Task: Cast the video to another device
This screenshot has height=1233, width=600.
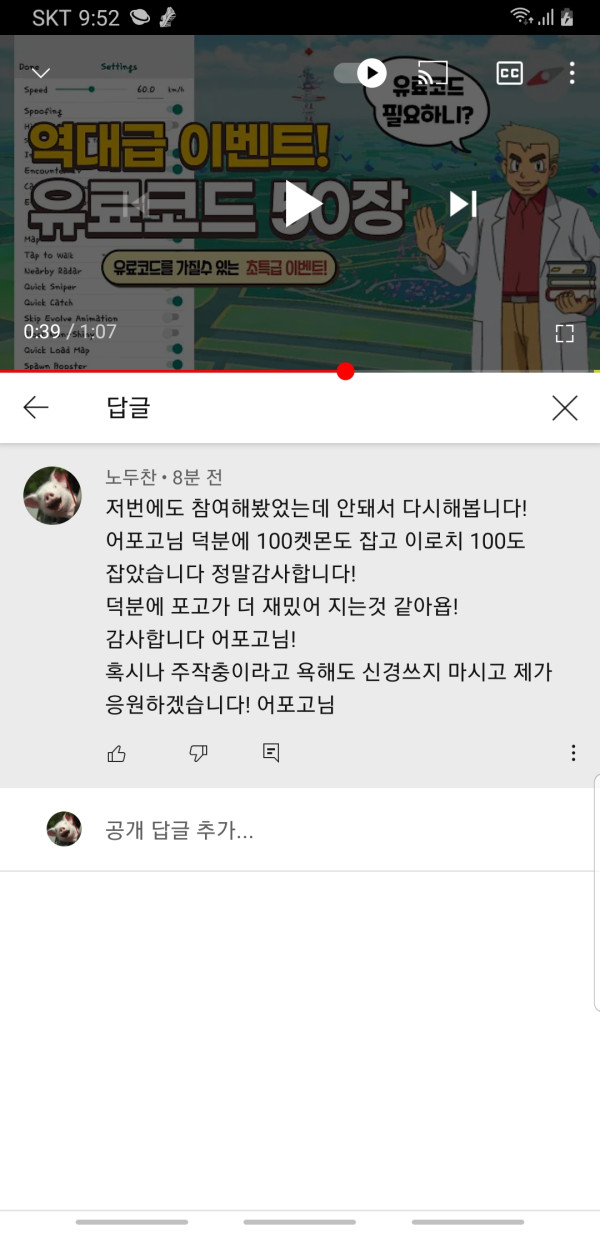Action: [432, 73]
